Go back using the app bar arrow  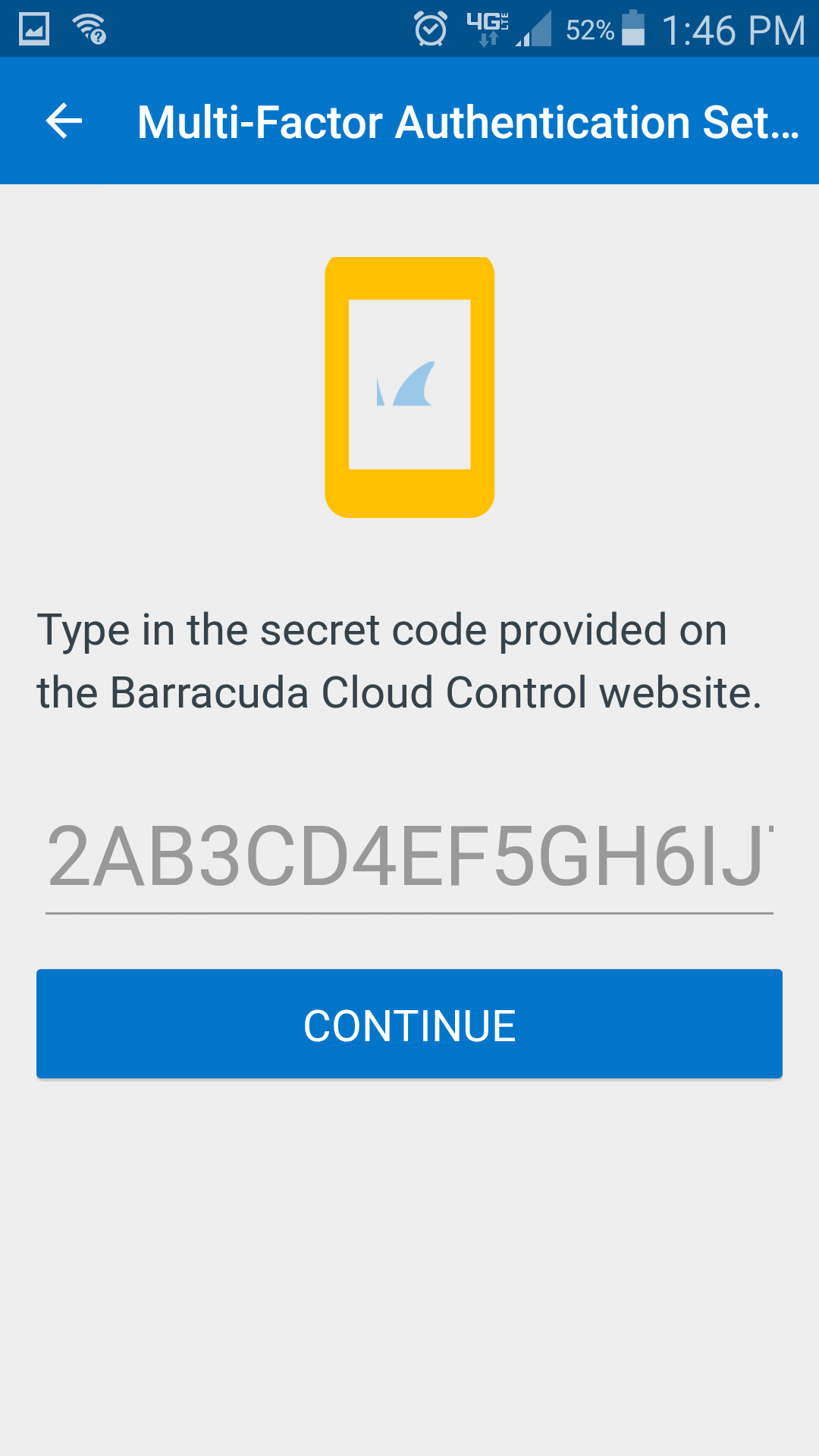pos(64,121)
